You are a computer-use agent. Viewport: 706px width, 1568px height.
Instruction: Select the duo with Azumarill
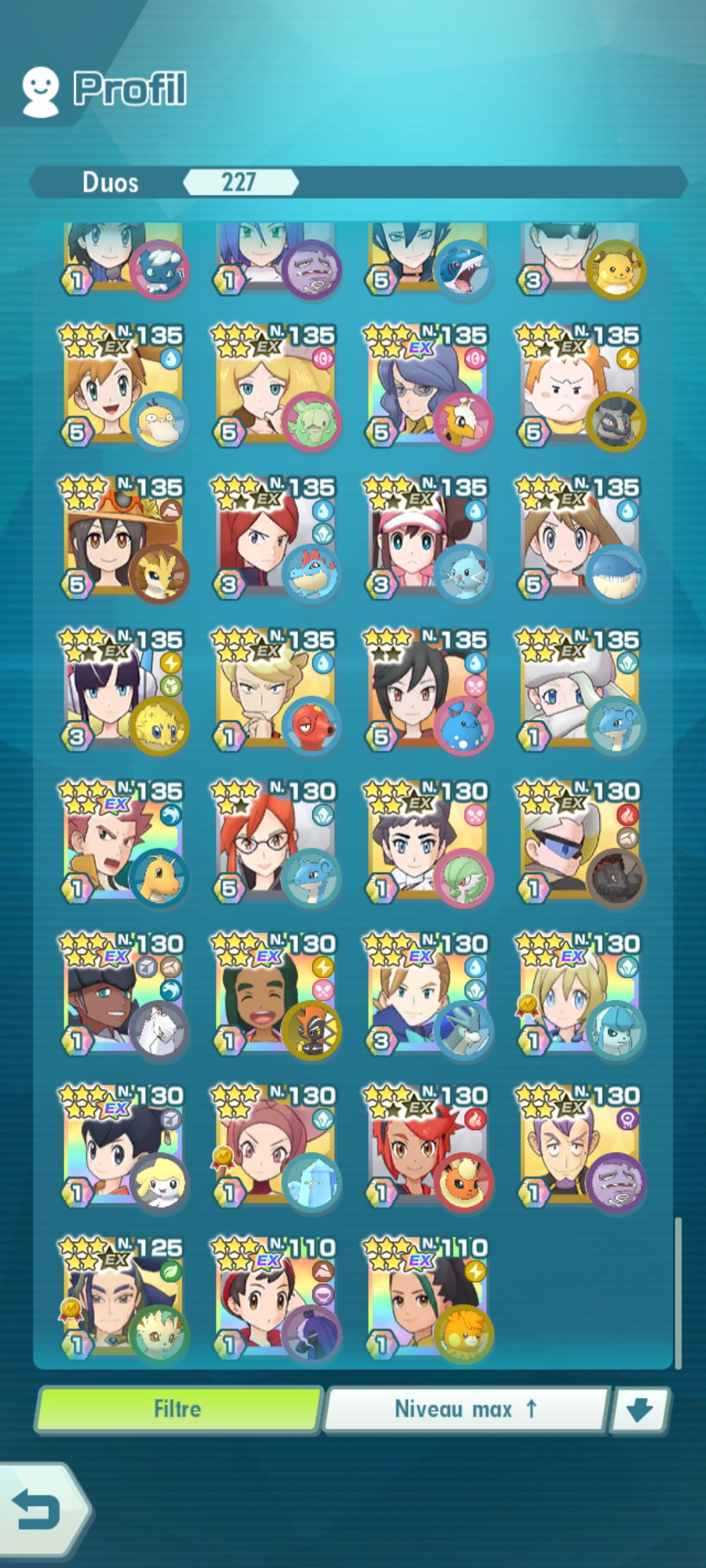coord(428,691)
